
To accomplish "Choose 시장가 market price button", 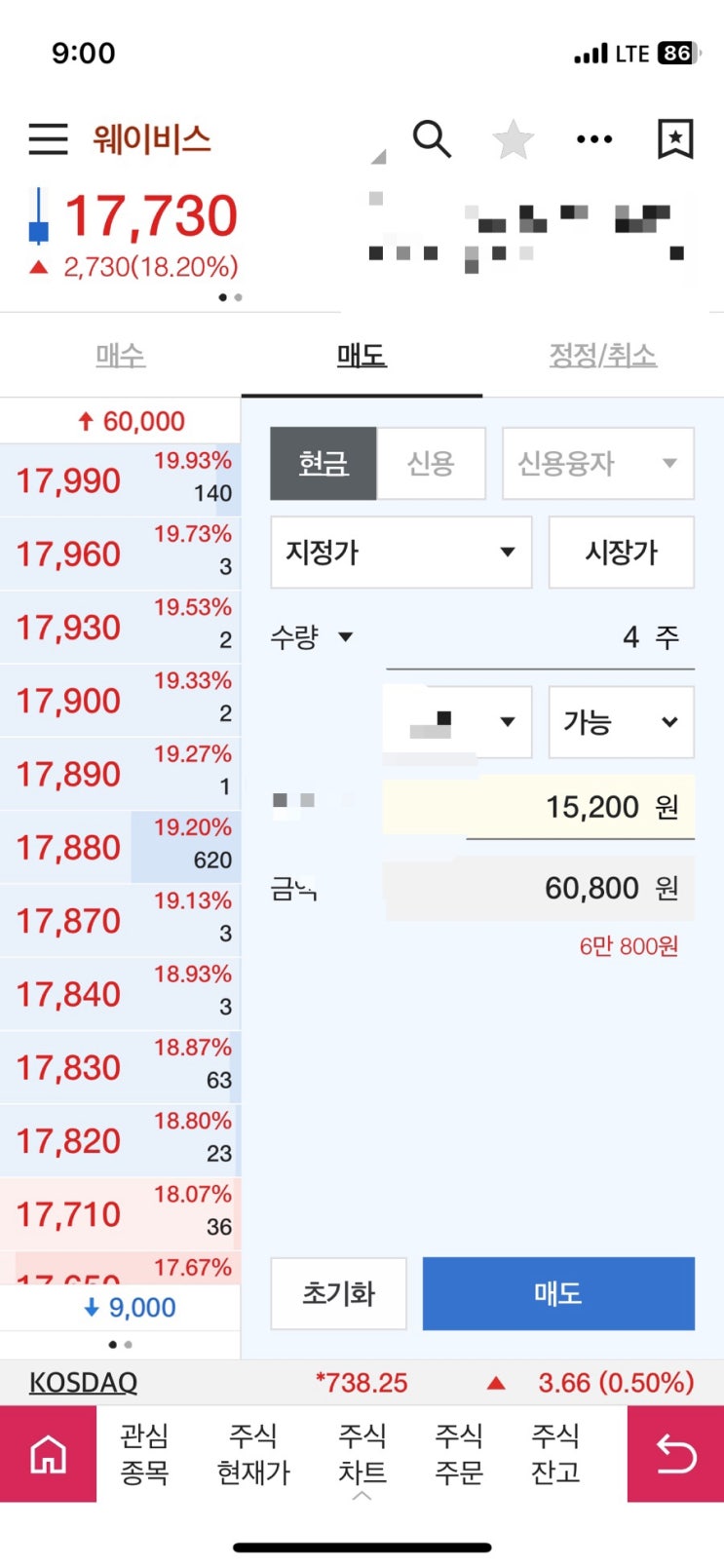I will [622, 553].
